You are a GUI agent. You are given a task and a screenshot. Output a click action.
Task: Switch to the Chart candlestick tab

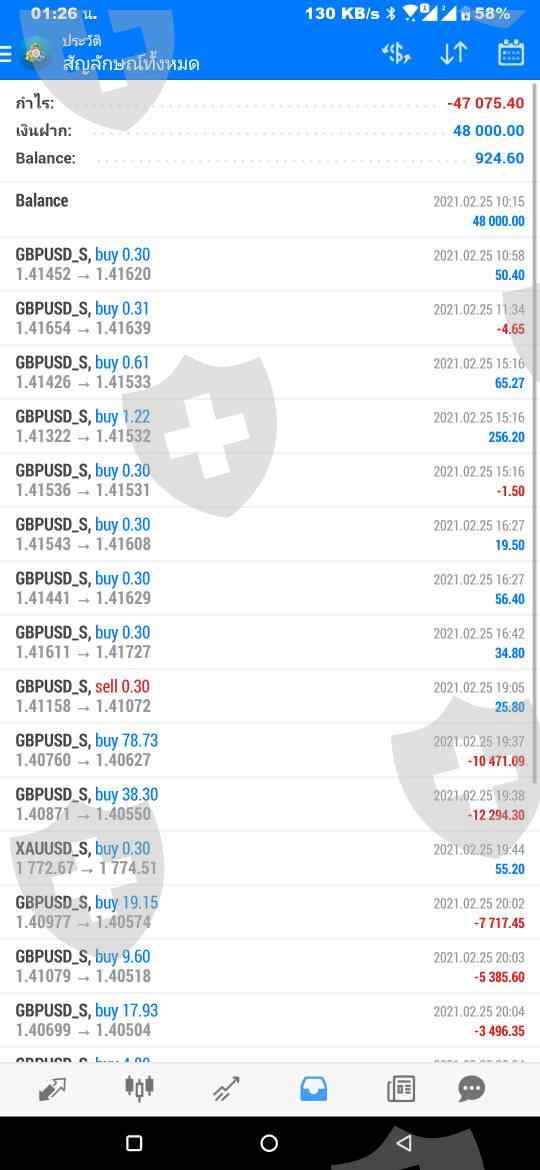click(x=139, y=1088)
